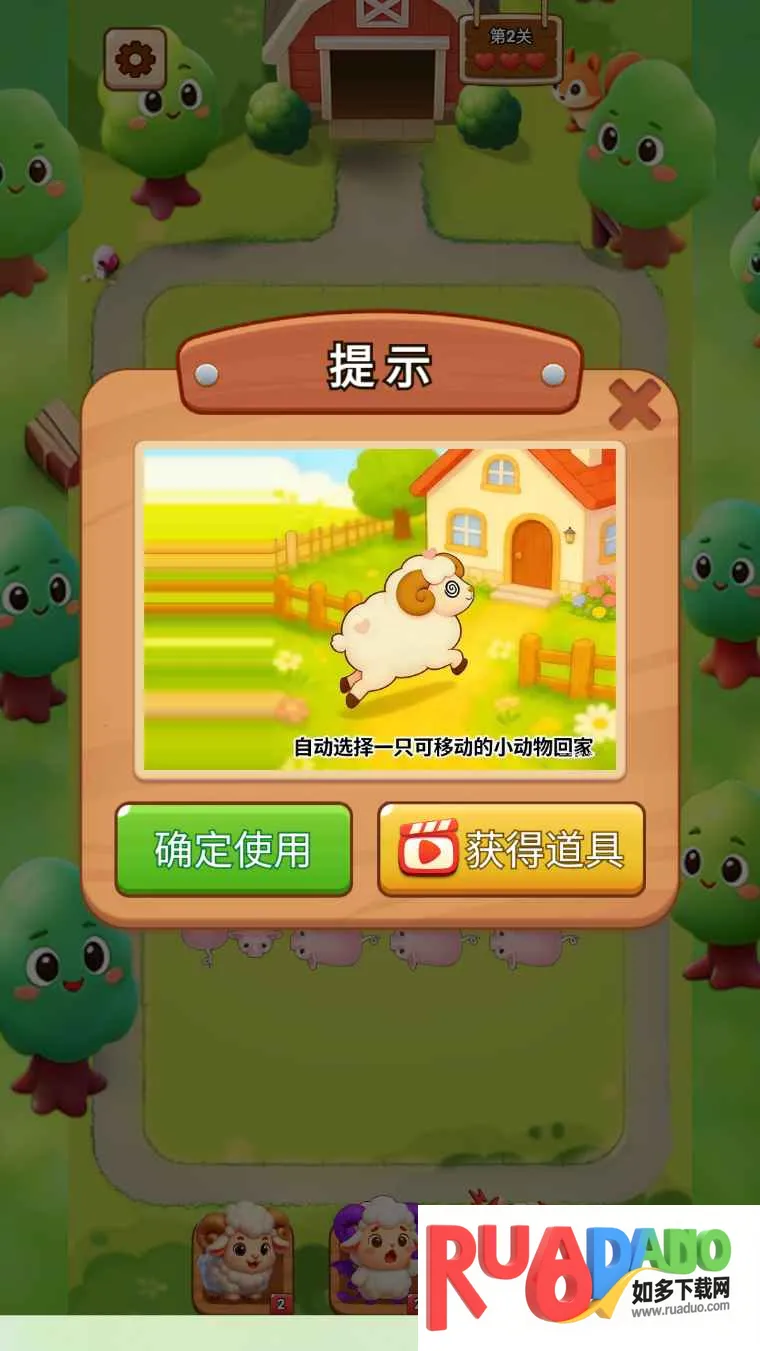This screenshot has height=1351, width=760.
Task: Tap the green 确定使用 button
Action: [233, 849]
